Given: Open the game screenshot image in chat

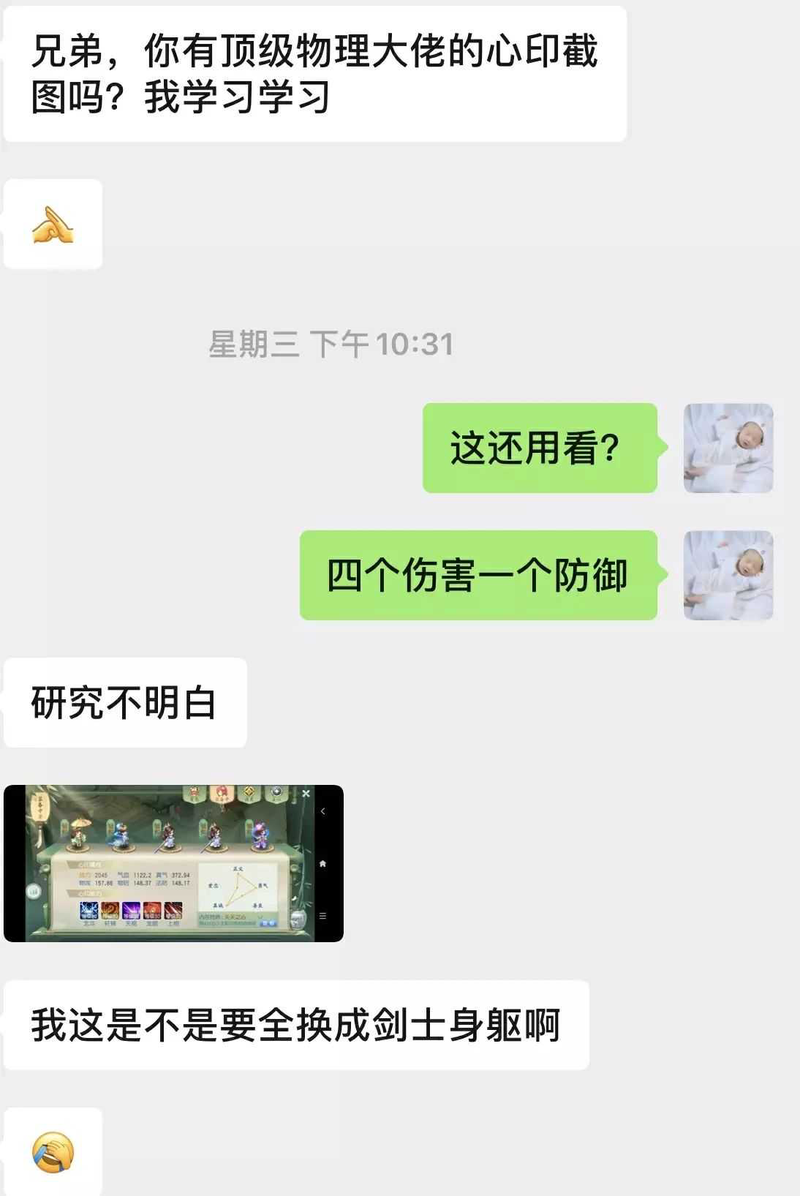Looking at the screenshot, I should [x=173, y=863].
